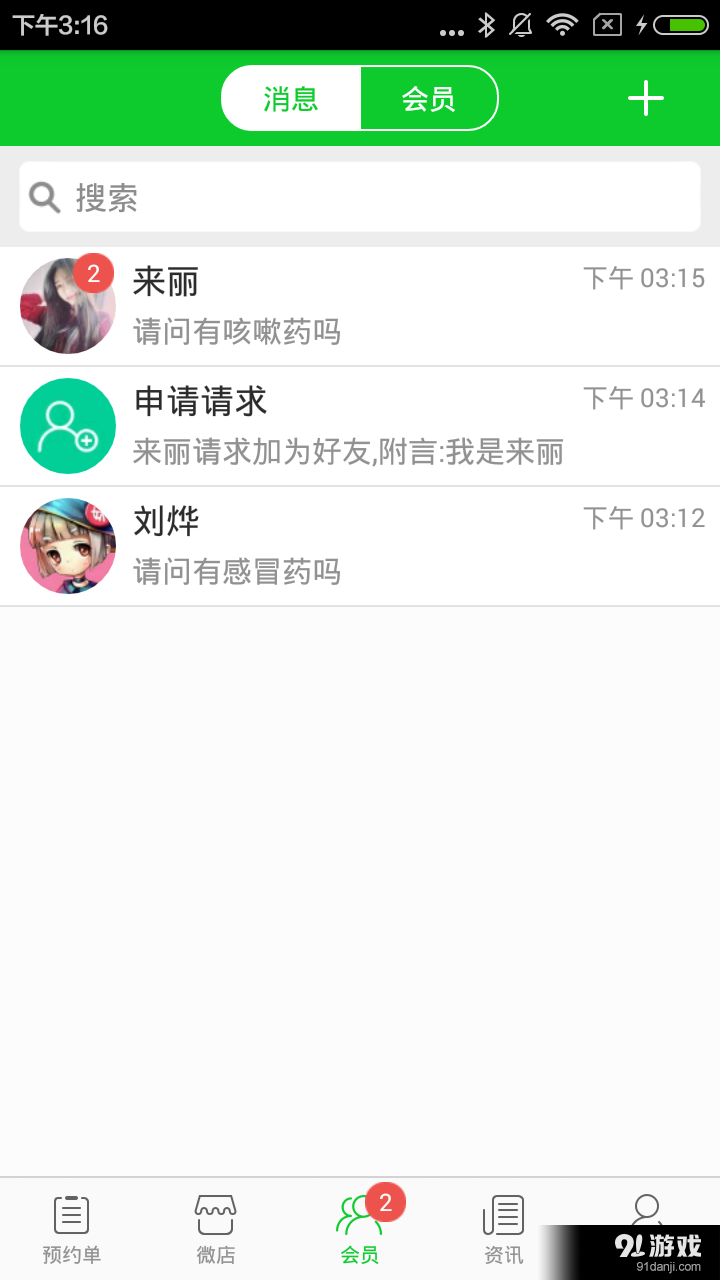Switch to the 消息 messages tab

coord(289,97)
